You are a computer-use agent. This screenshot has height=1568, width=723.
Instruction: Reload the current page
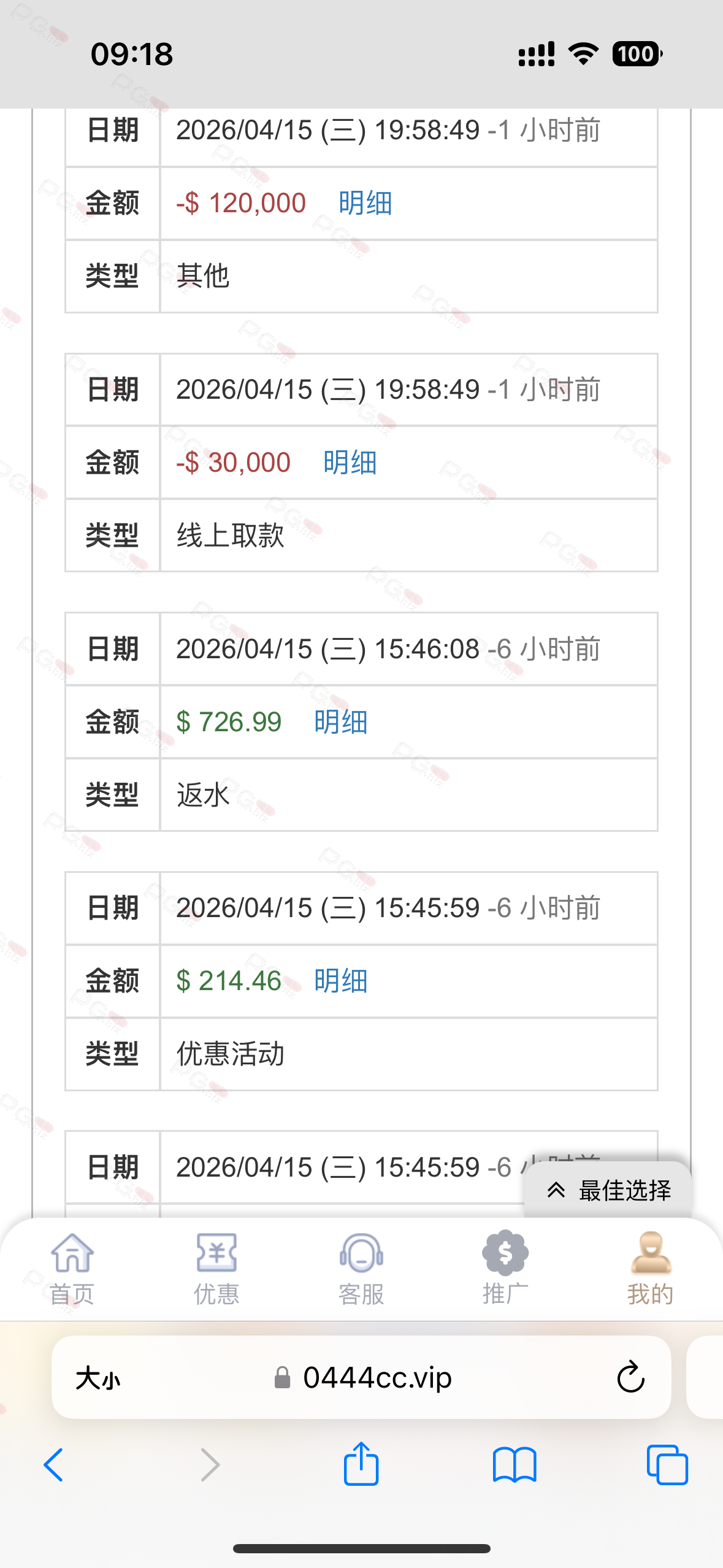pos(630,1378)
